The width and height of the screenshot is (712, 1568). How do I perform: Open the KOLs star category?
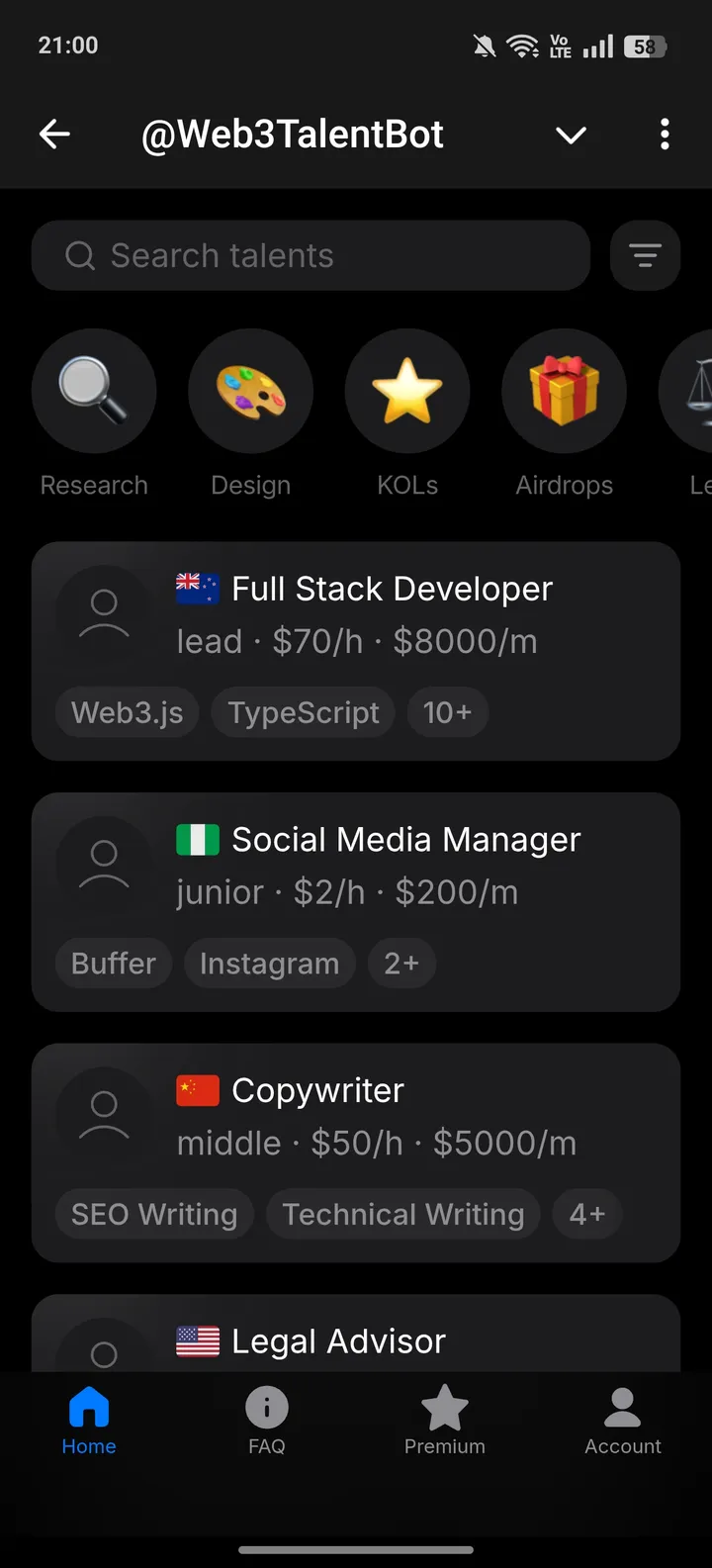(x=406, y=391)
